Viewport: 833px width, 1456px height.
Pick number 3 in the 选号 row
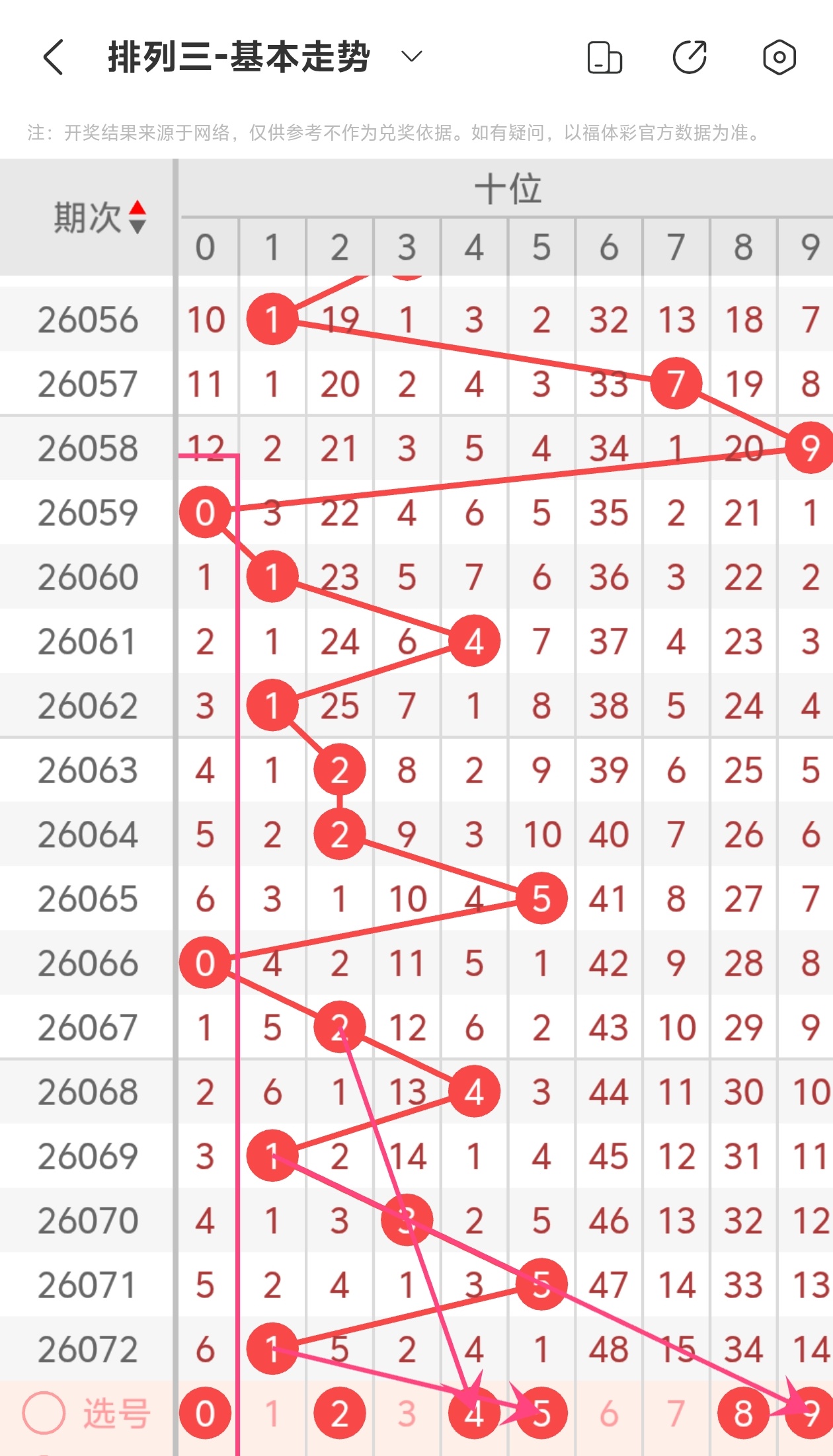coord(407,1414)
